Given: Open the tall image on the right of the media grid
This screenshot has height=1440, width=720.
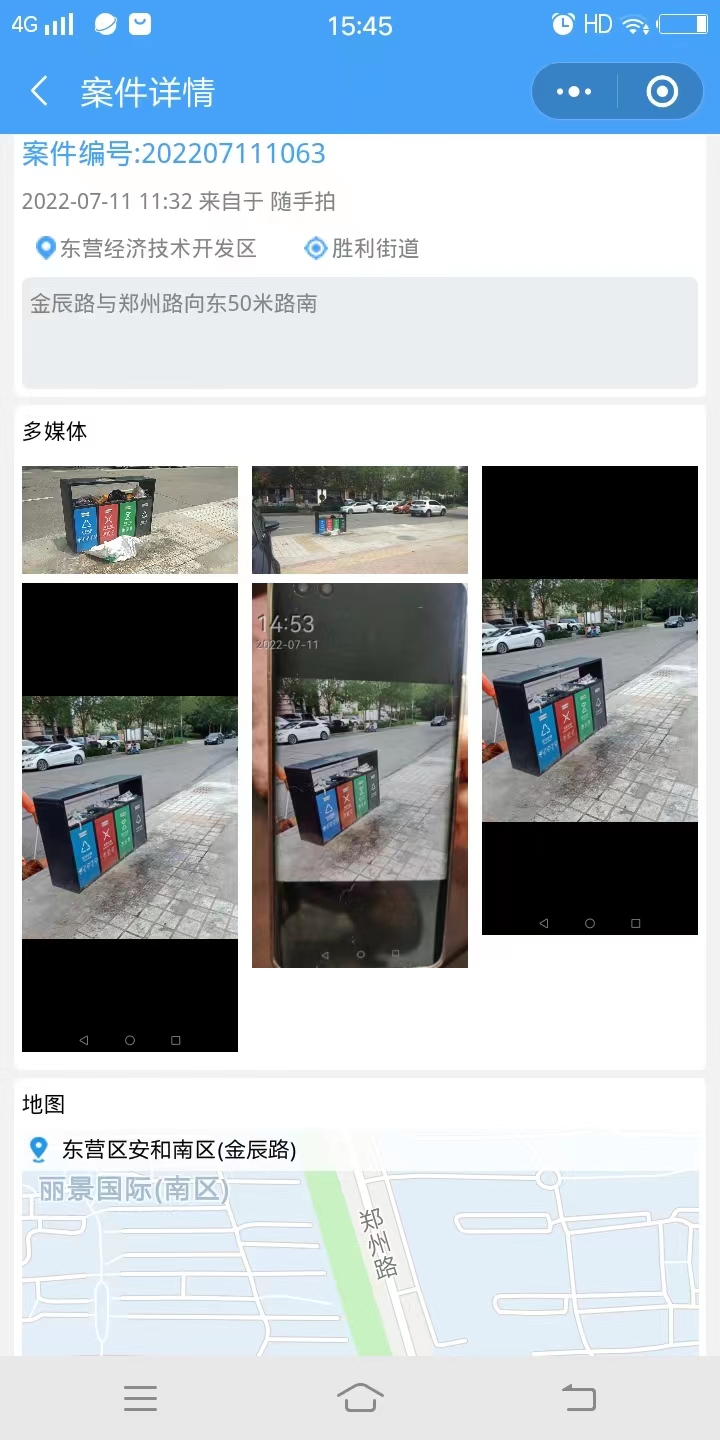Looking at the screenshot, I should pos(590,700).
